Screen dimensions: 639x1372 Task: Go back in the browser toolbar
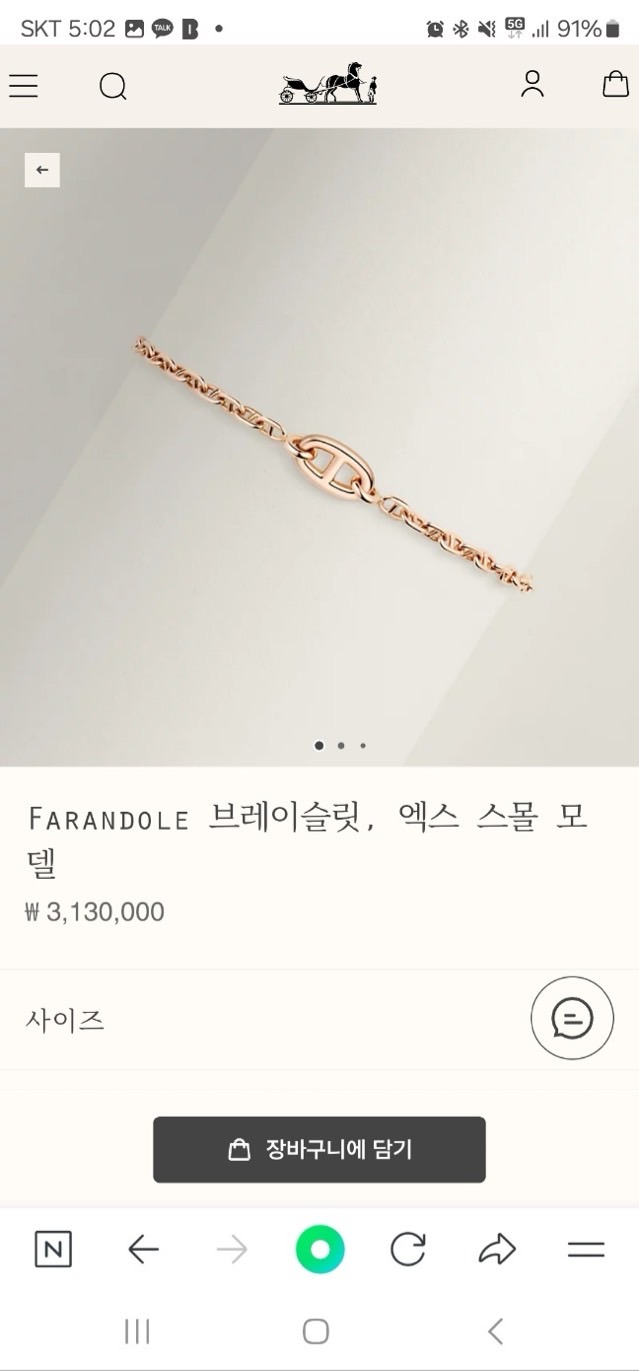143,1249
